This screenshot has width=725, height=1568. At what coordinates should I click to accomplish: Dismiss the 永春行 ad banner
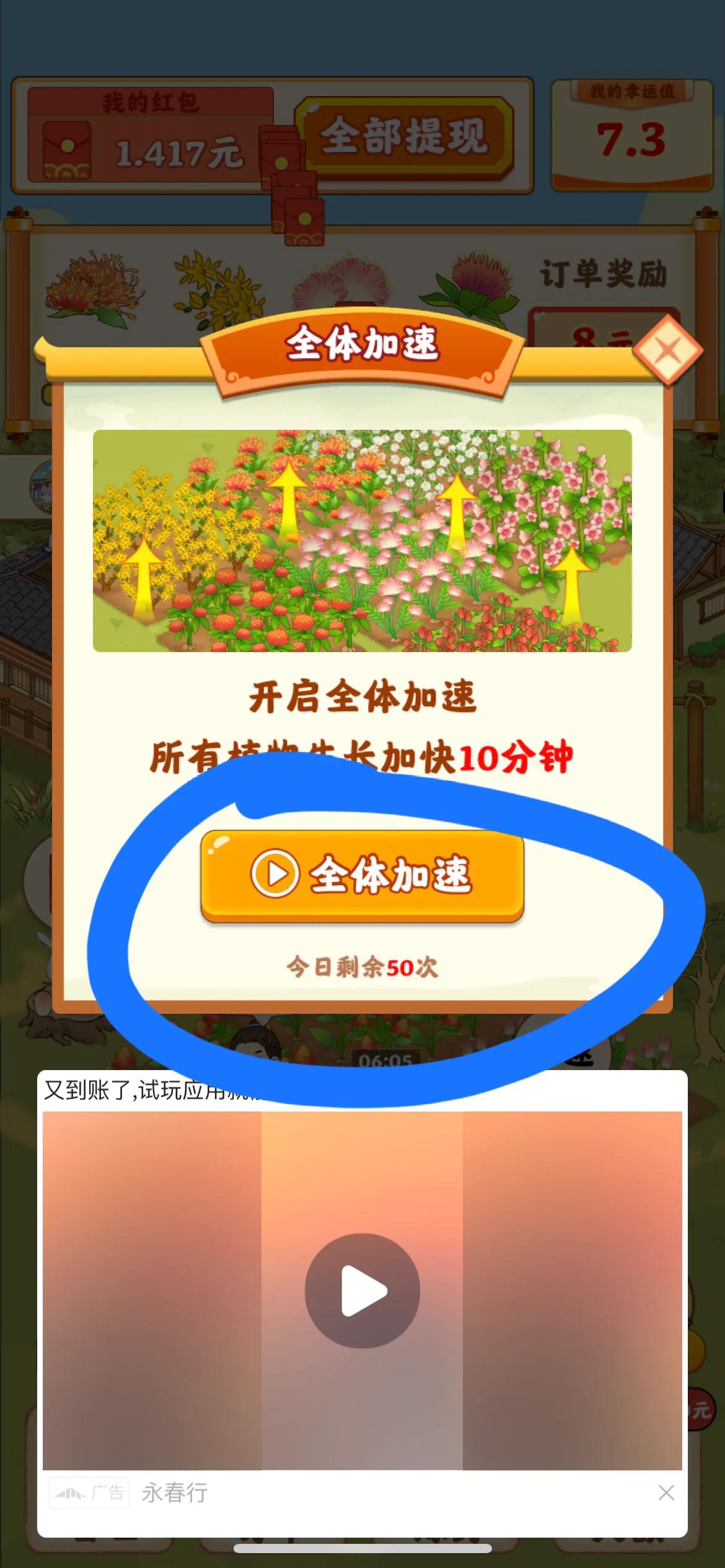pos(666,1492)
